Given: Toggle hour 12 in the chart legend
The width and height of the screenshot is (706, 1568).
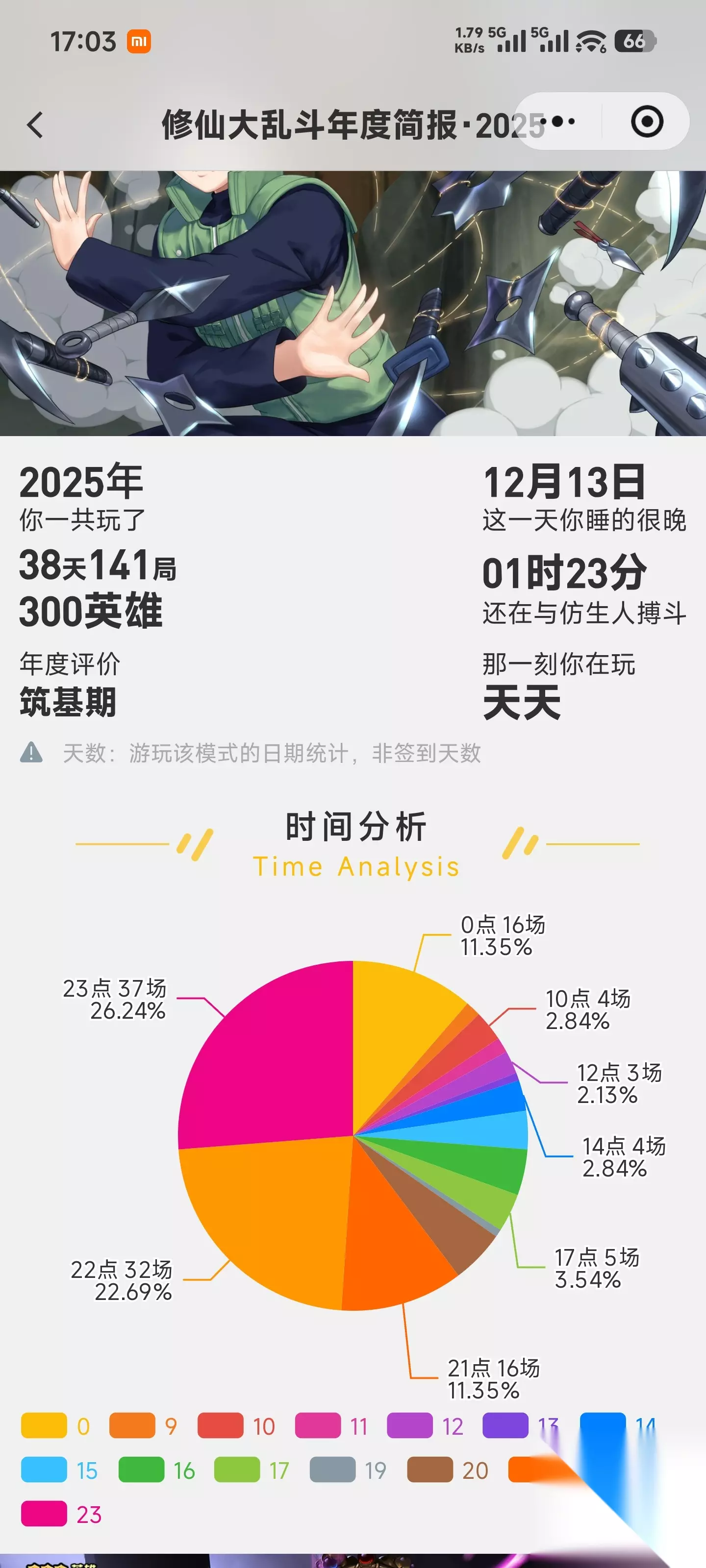Looking at the screenshot, I should [x=426, y=1426].
